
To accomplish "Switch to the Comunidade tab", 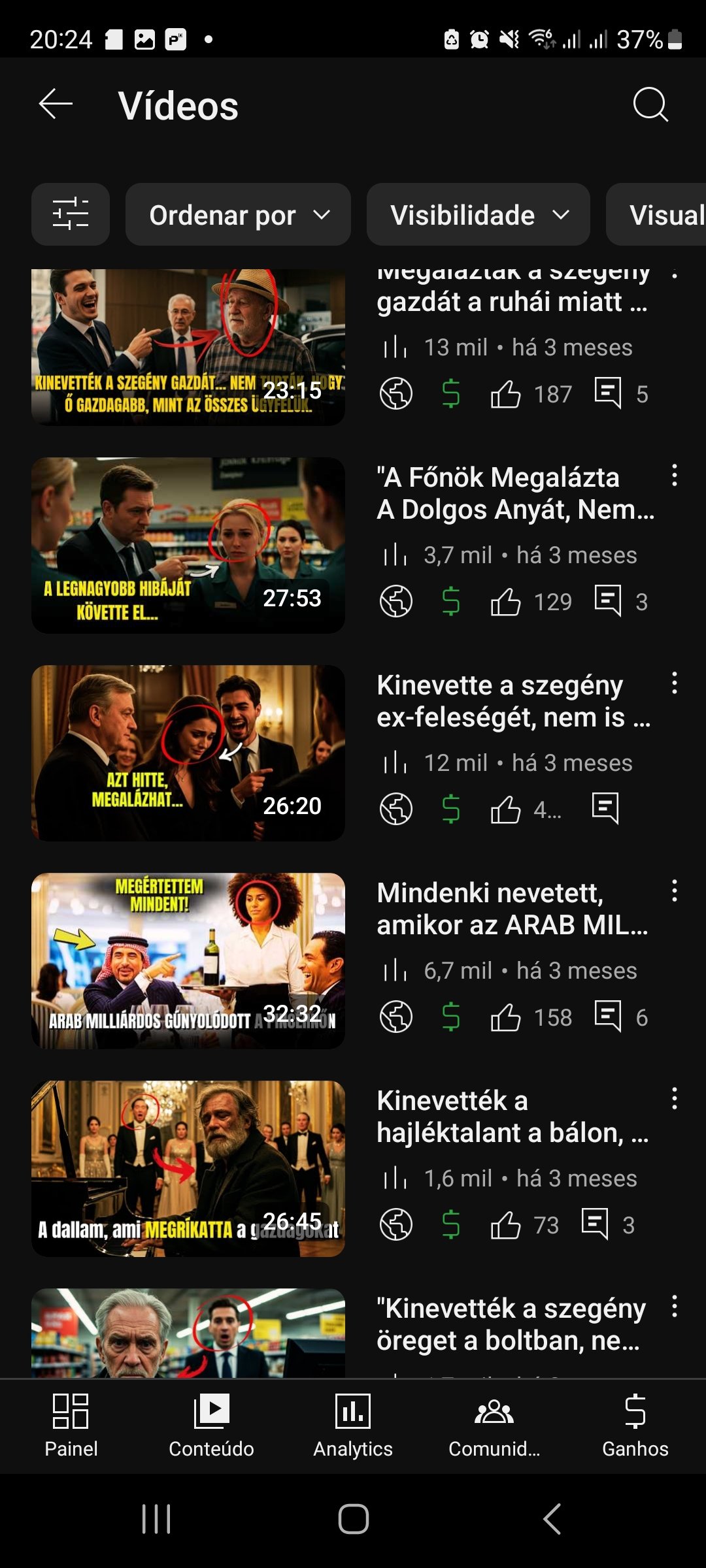I will (x=494, y=1426).
